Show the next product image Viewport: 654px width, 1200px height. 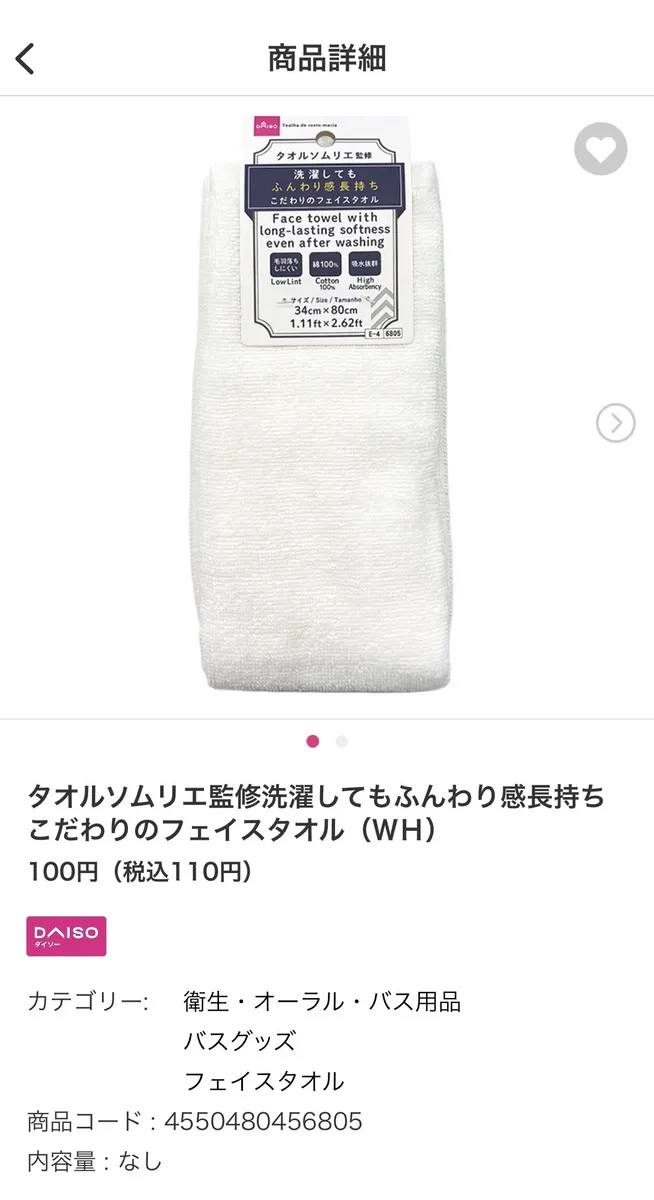pos(615,423)
